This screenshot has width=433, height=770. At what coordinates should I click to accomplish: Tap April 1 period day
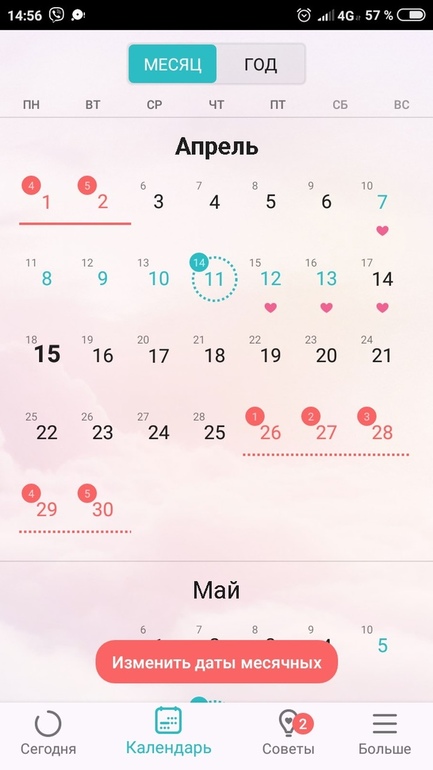tap(47, 202)
